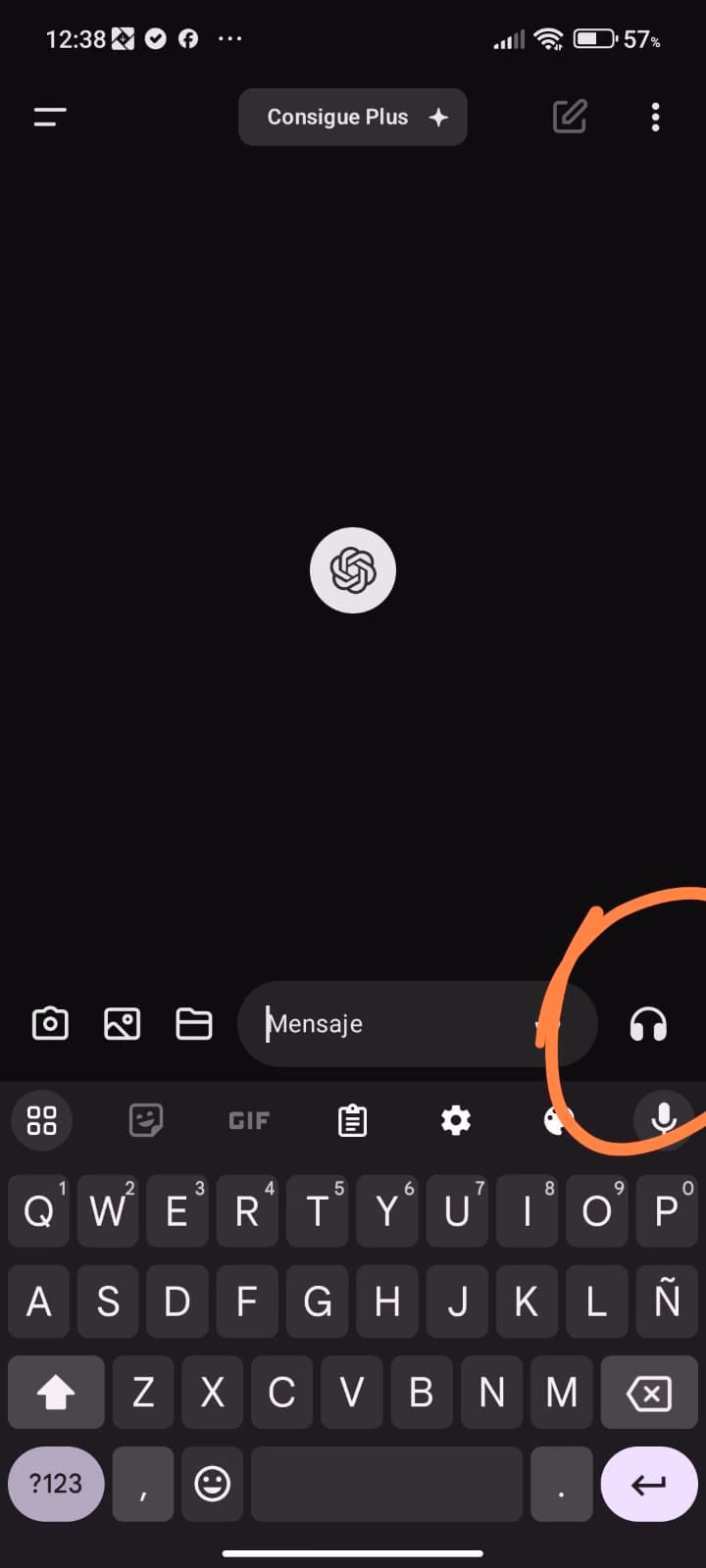This screenshot has width=706, height=1568.
Task: Tap the keyboard backspace key
Action: click(649, 1393)
